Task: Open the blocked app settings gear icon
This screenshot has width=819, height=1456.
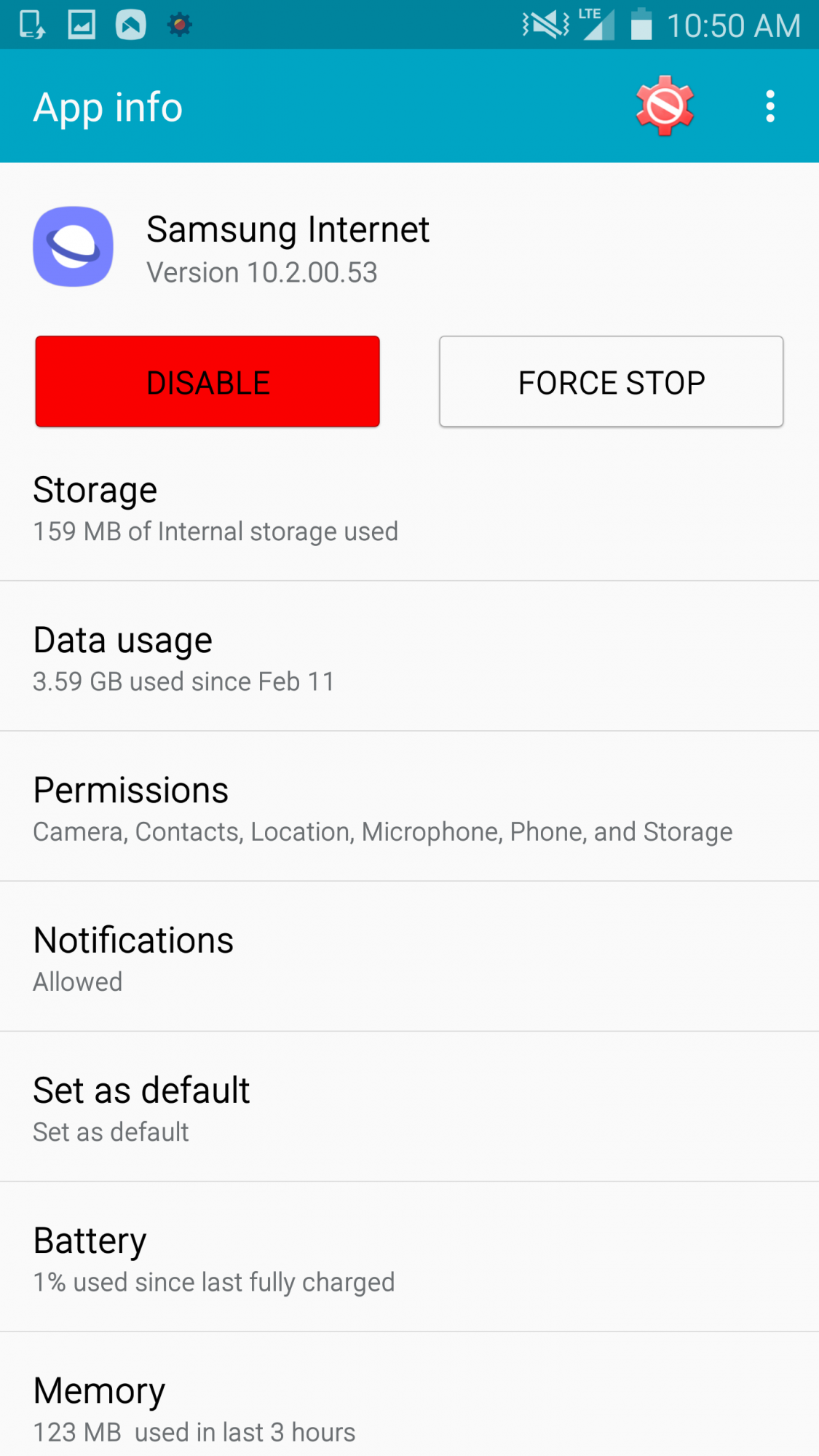Action: point(664,105)
